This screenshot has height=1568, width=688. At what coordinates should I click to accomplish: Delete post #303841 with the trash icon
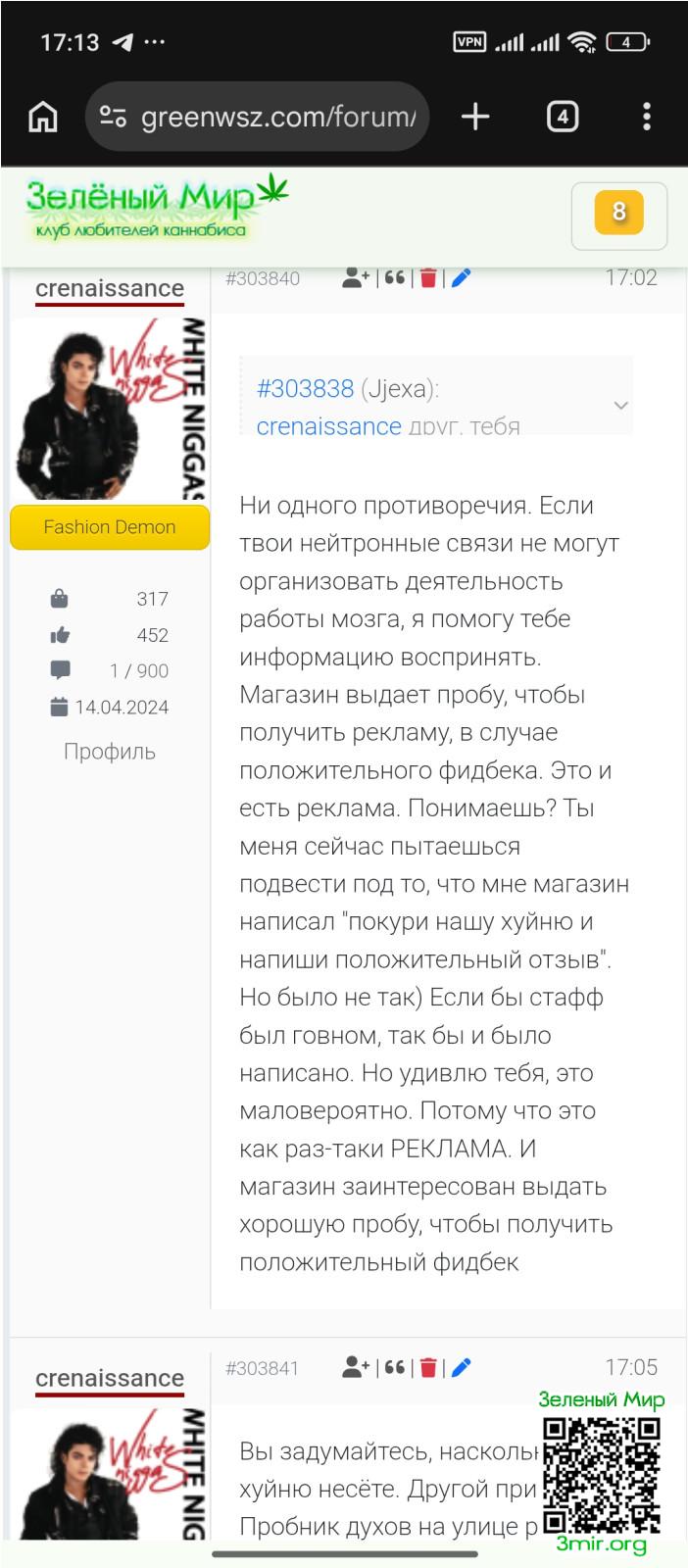coord(428,1368)
